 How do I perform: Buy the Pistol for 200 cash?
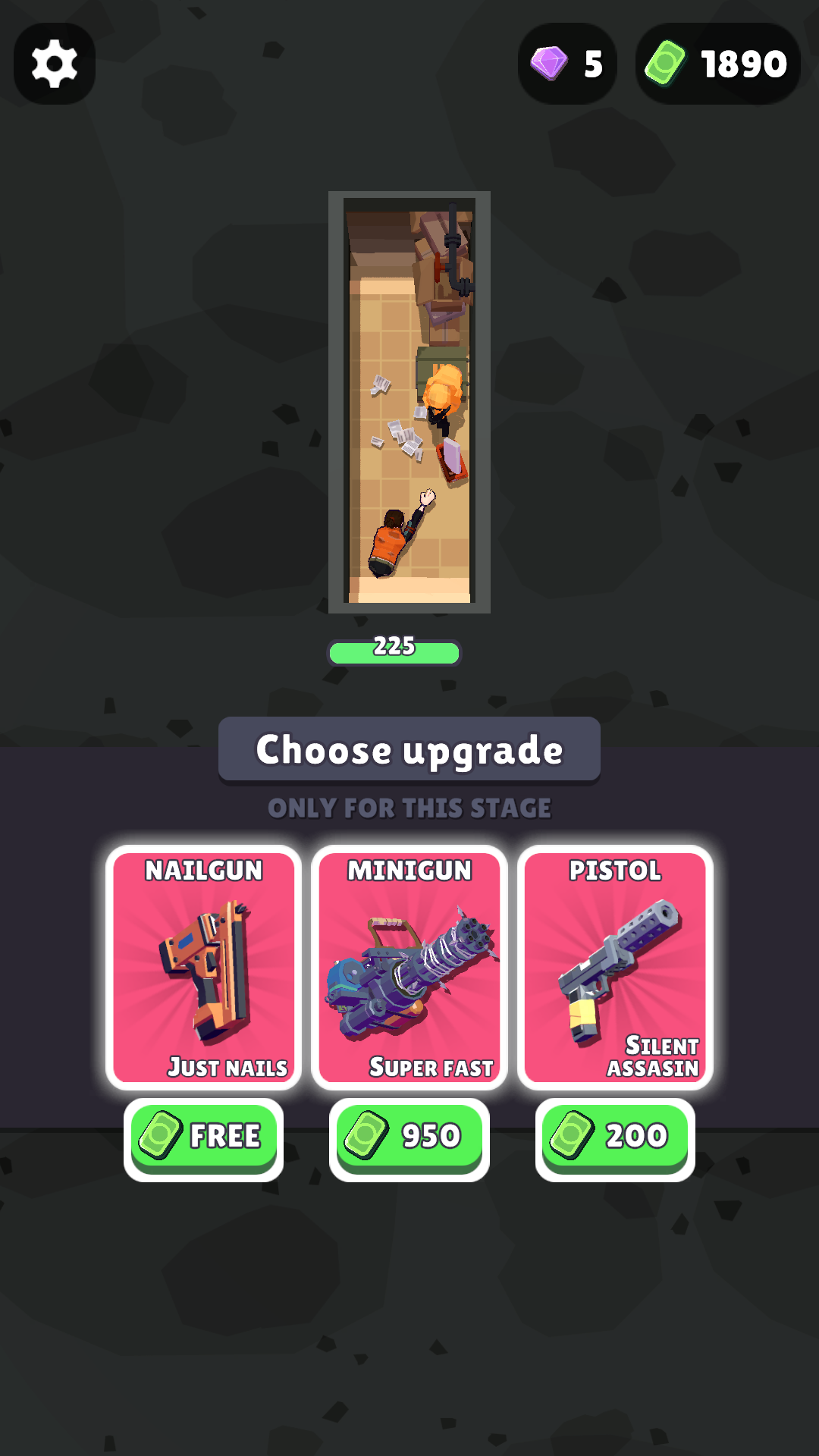[x=615, y=1139]
